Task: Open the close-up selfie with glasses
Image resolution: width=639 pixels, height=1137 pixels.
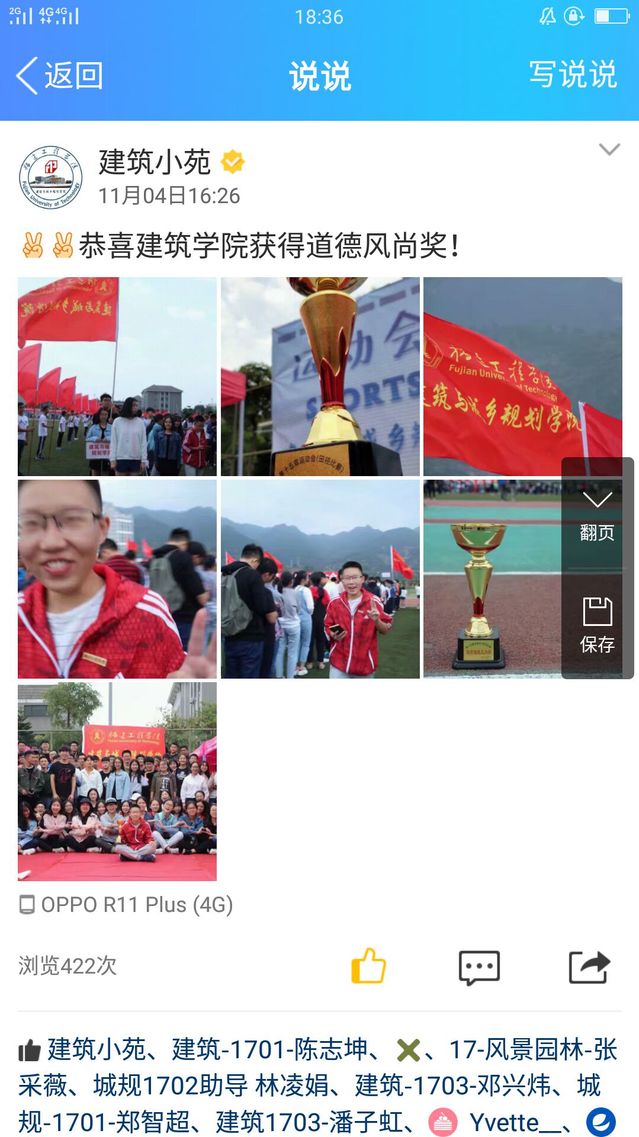Action: pyautogui.click(x=117, y=578)
